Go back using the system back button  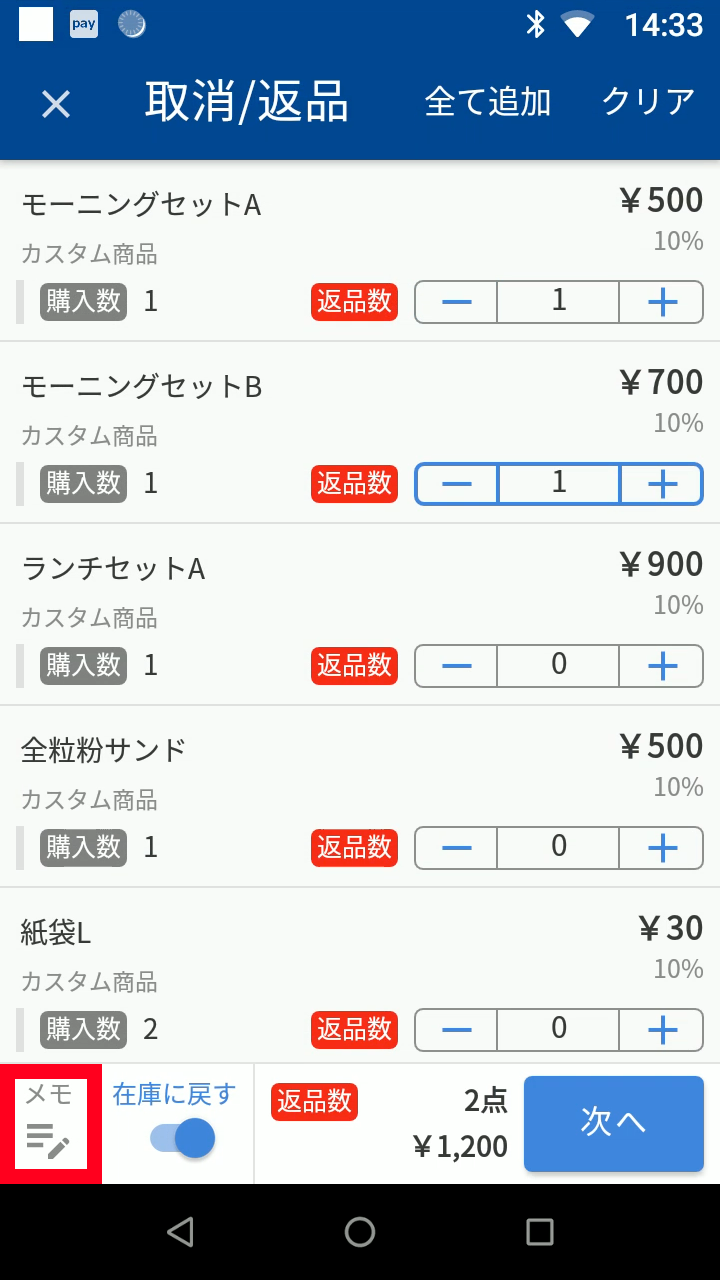point(180,1232)
